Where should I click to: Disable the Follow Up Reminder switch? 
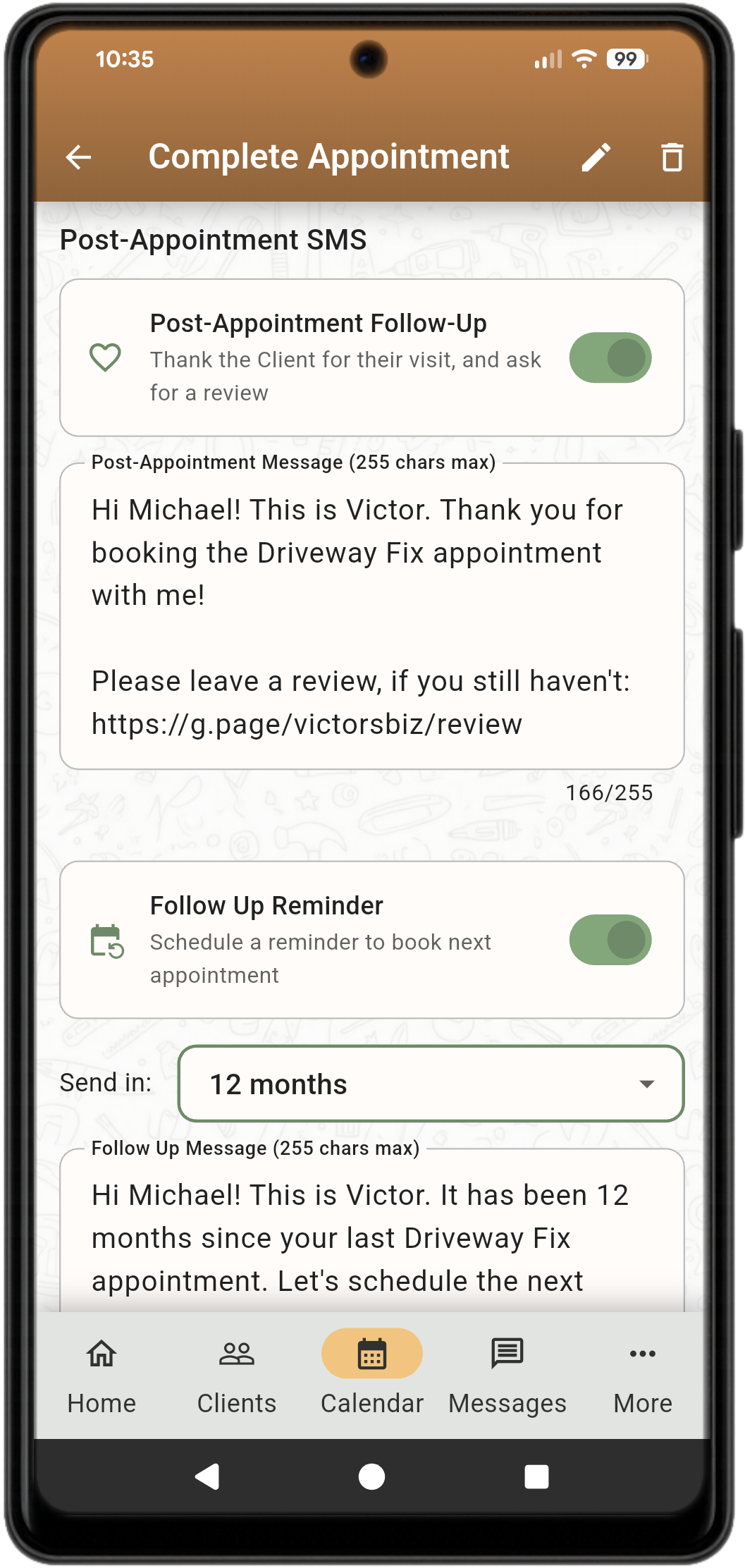pos(610,940)
